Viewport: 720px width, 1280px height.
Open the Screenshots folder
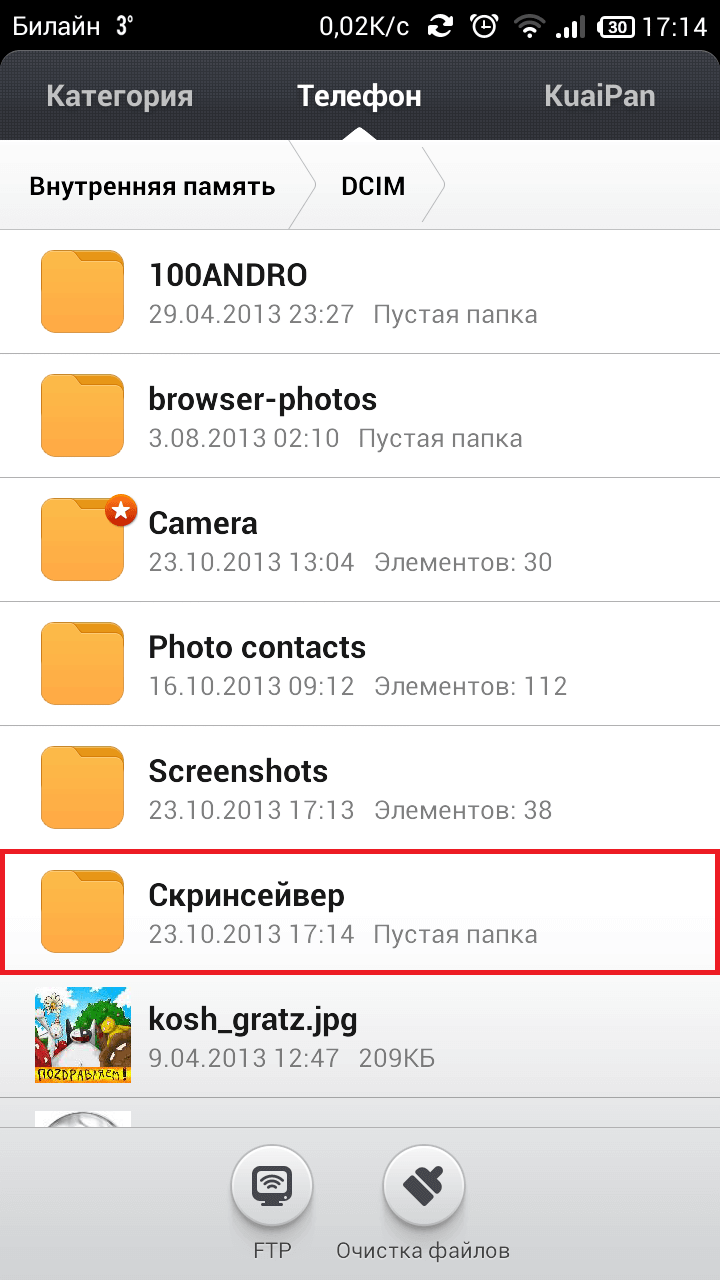click(x=360, y=788)
